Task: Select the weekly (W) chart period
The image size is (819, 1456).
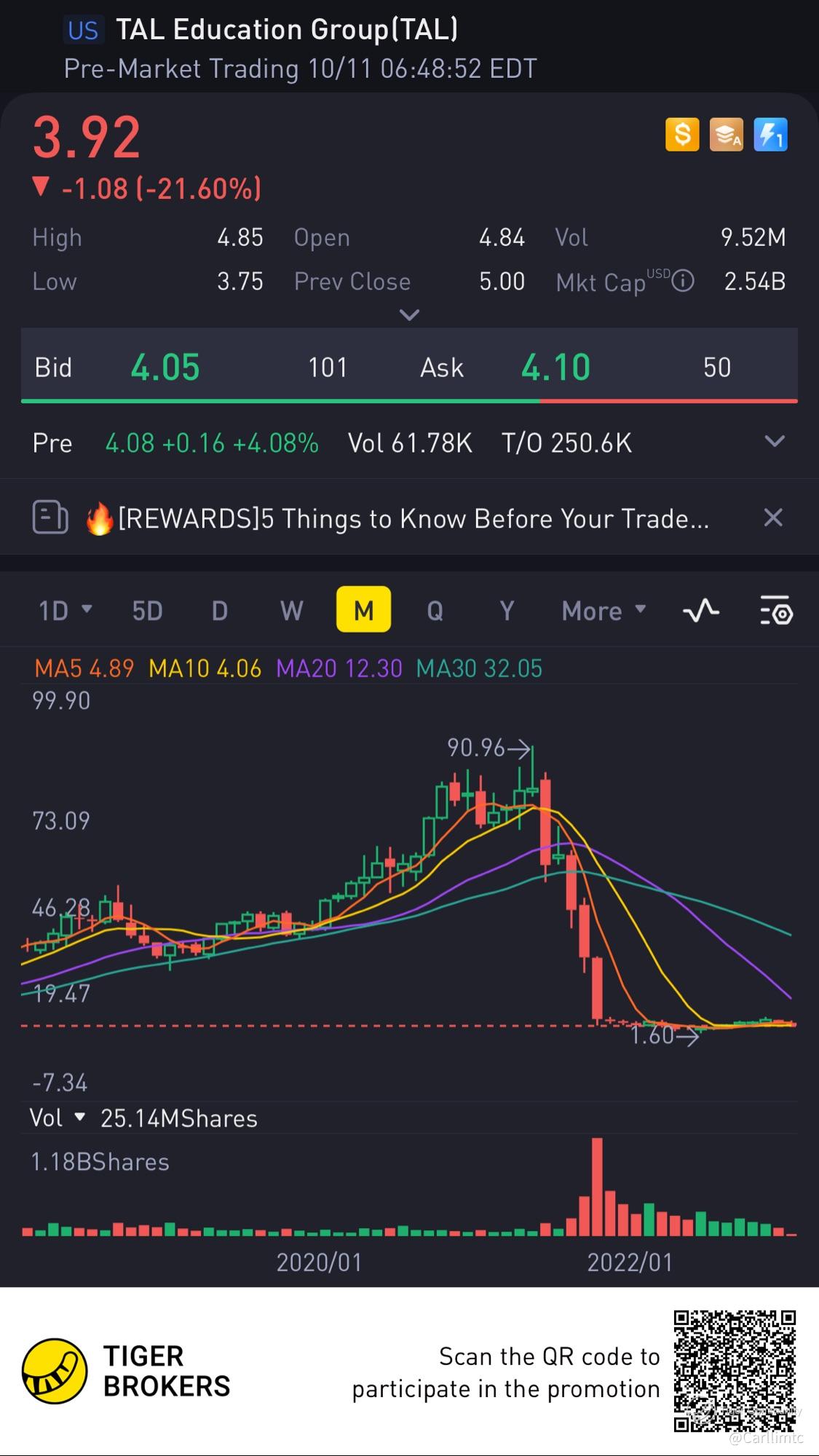Action: [291, 610]
